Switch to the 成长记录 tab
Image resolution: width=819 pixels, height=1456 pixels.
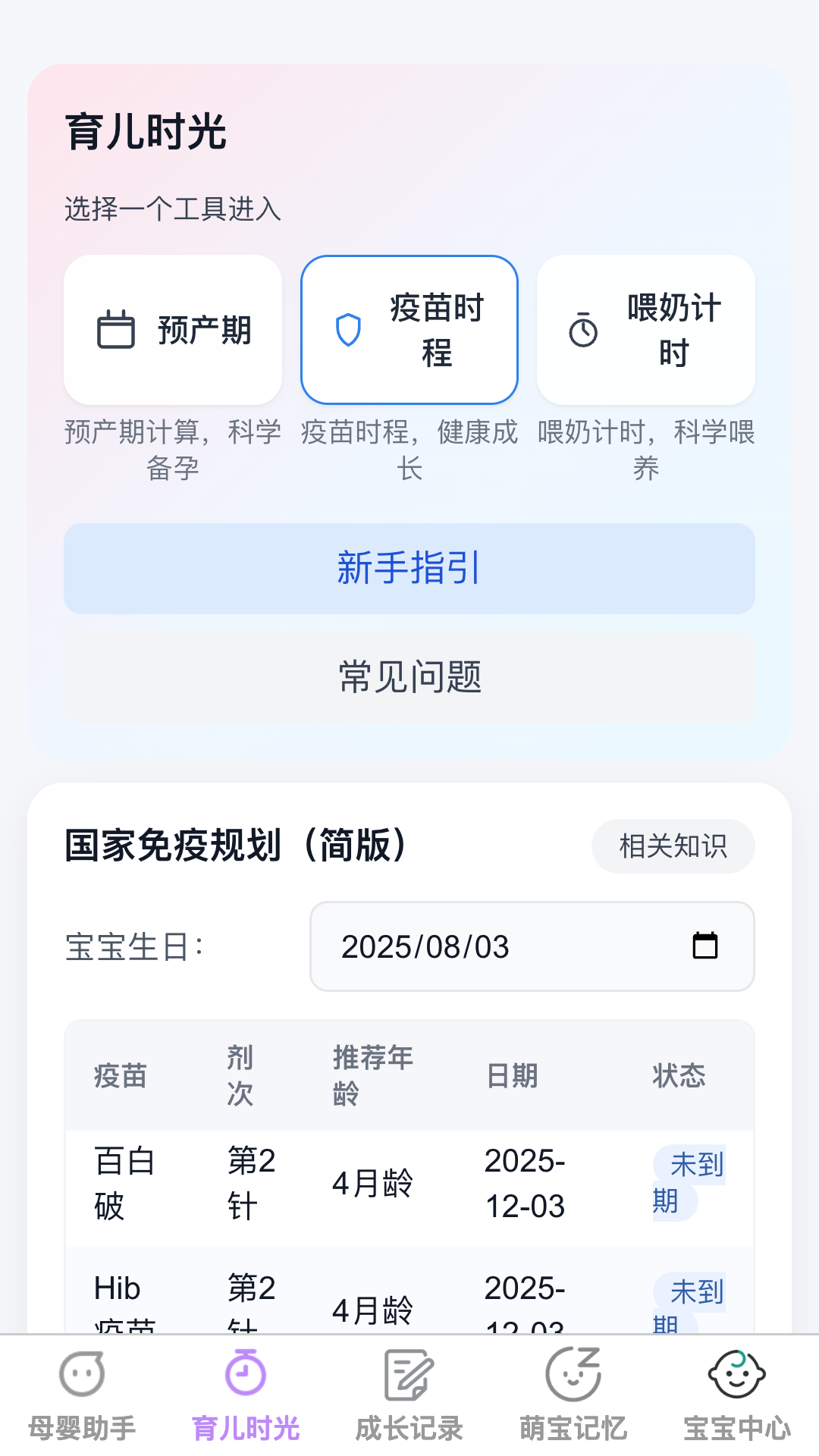[x=409, y=1395]
